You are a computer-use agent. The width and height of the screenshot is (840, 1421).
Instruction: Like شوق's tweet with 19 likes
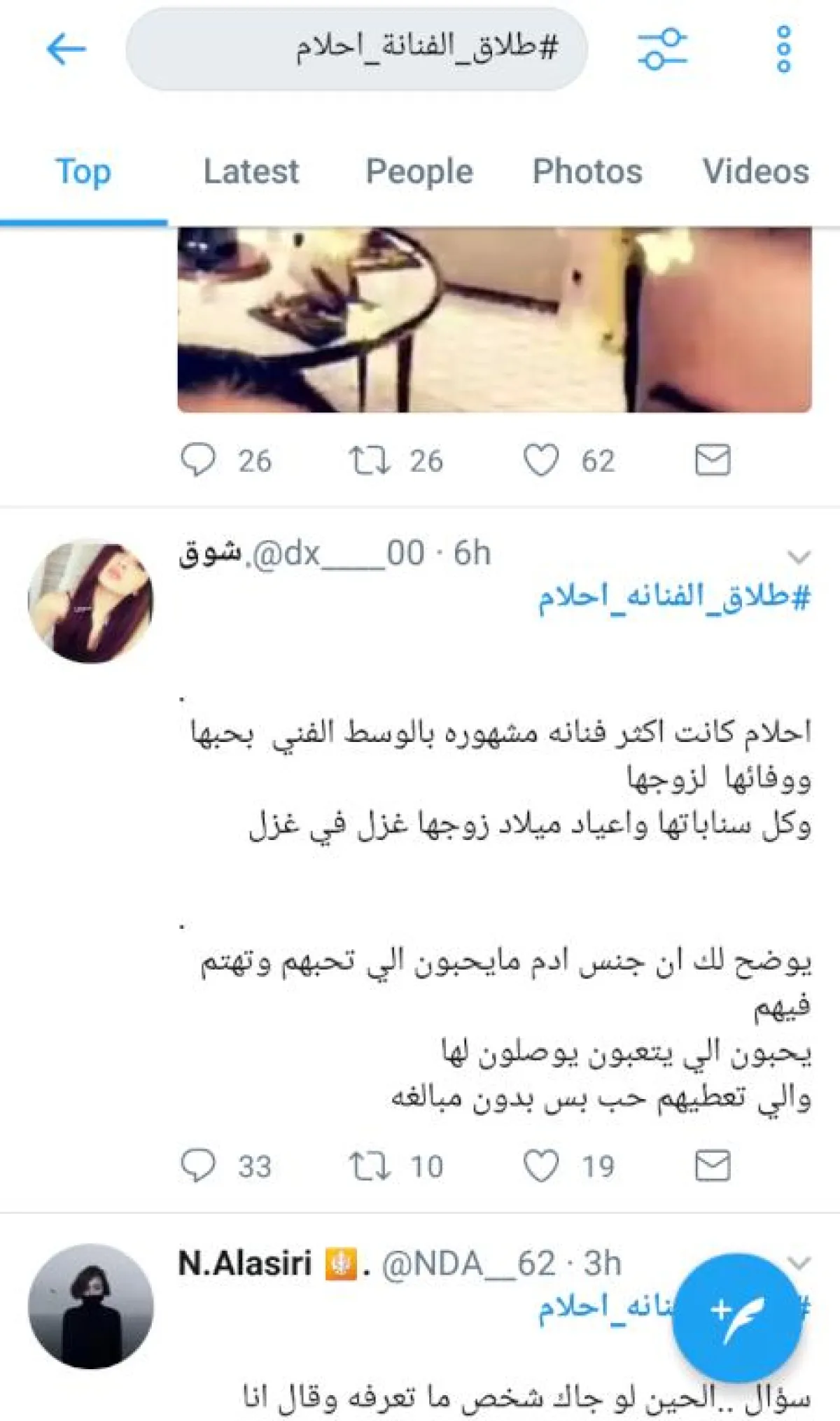pyautogui.click(x=541, y=1166)
